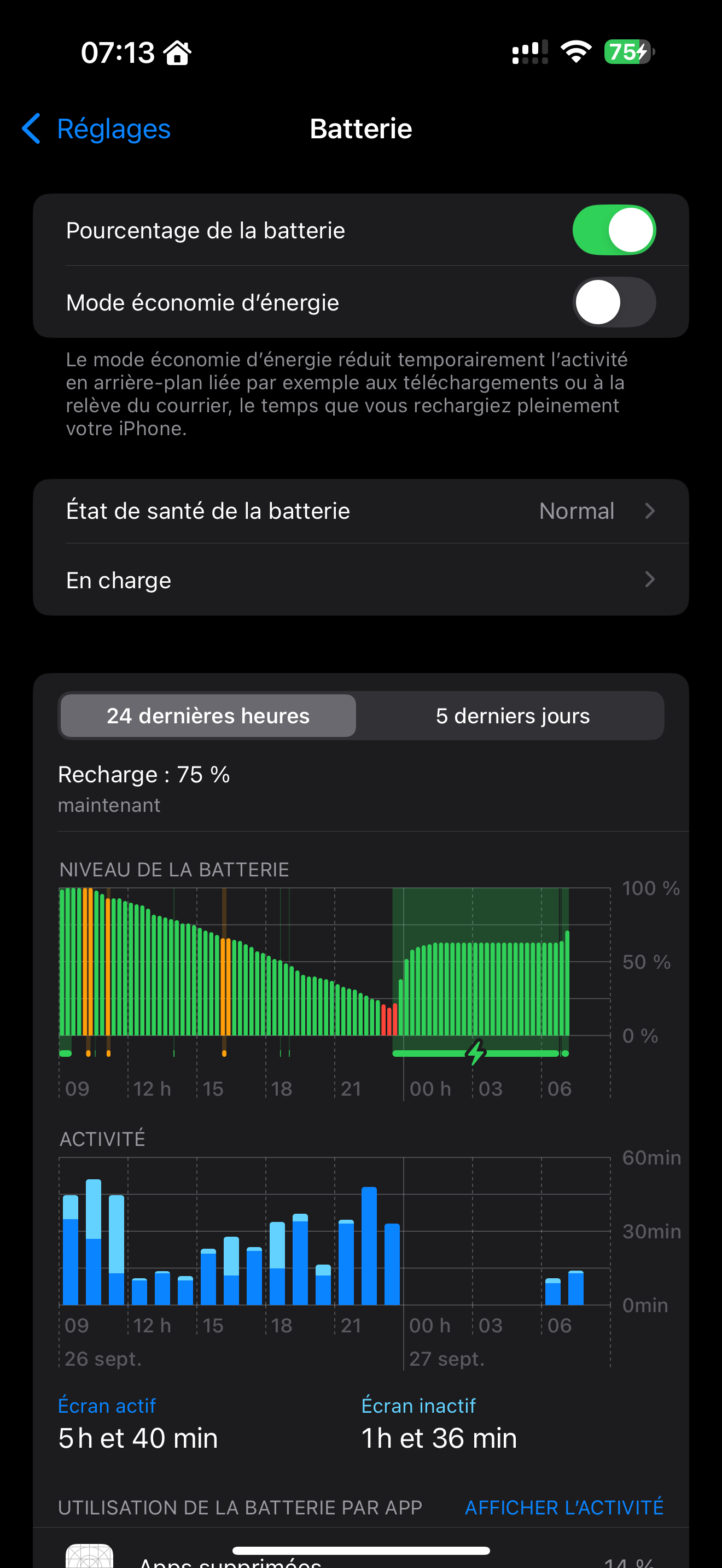Screen dimensions: 722x1568
Task: Turn off Pourcentage de la batterie
Action: 614,230
